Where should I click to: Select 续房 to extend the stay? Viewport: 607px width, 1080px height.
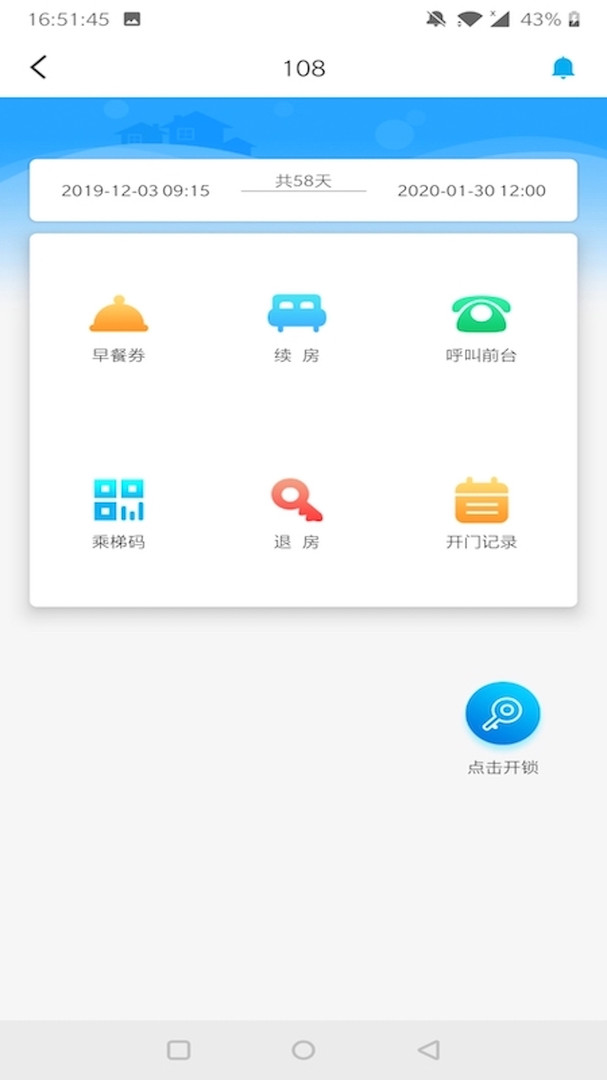click(x=297, y=329)
